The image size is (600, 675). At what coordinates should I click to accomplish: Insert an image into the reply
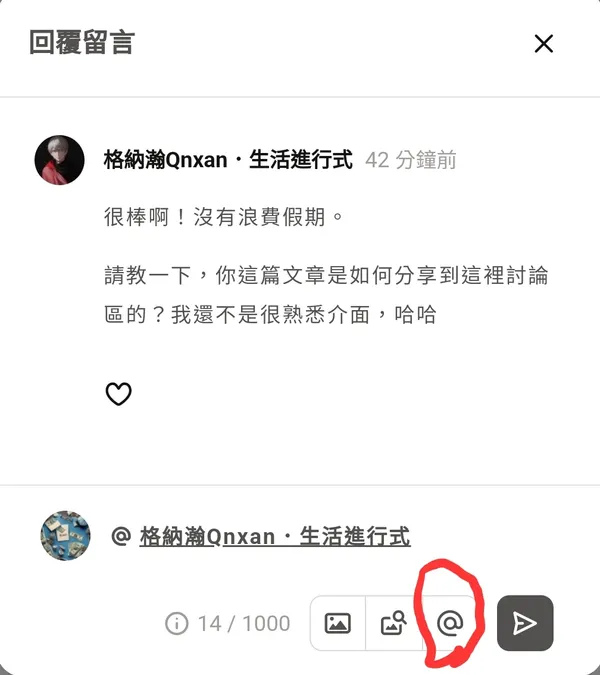338,623
